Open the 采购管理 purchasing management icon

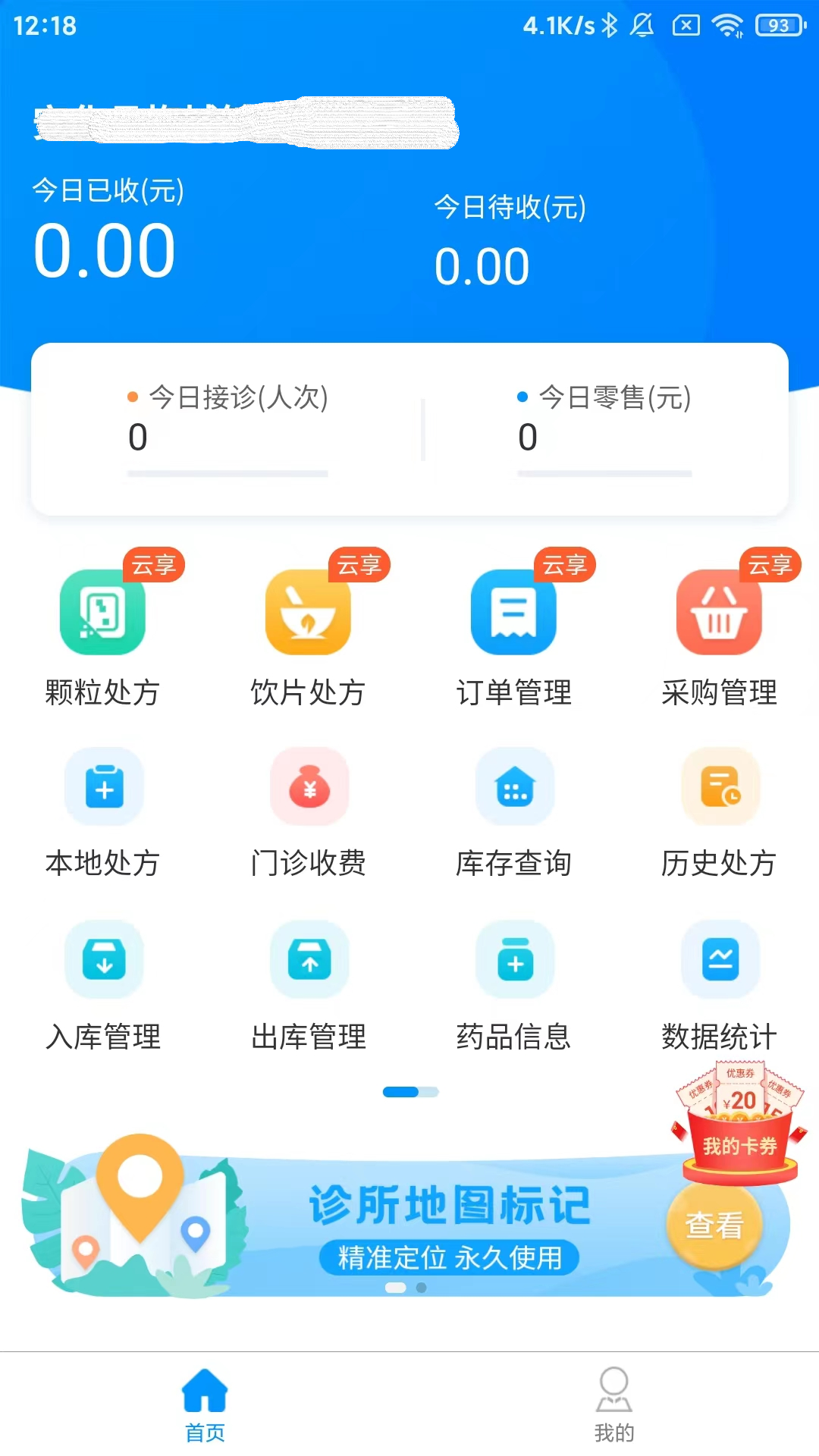coord(720,613)
